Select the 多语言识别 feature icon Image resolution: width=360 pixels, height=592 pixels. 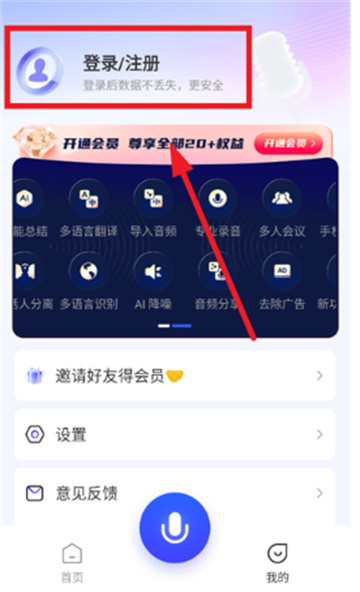click(89, 271)
